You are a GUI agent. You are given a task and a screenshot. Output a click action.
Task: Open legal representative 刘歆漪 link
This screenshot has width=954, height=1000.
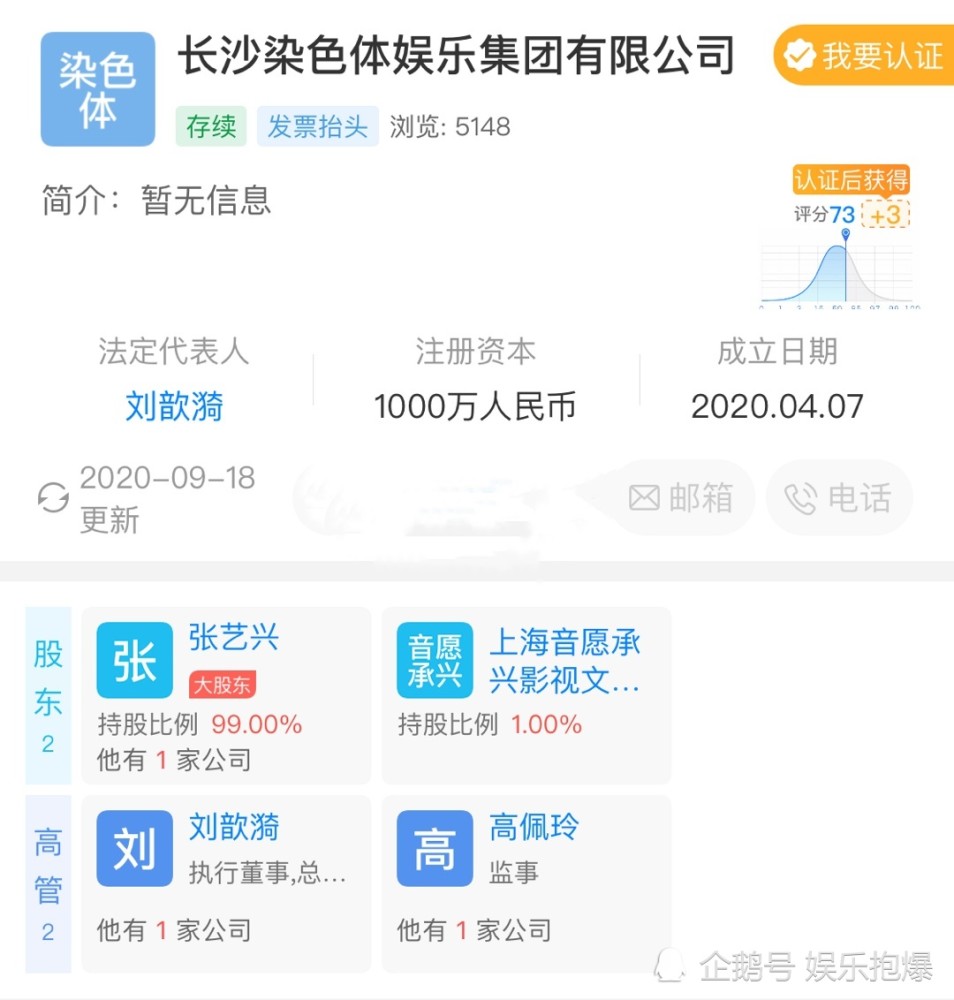tap(174, 407)
